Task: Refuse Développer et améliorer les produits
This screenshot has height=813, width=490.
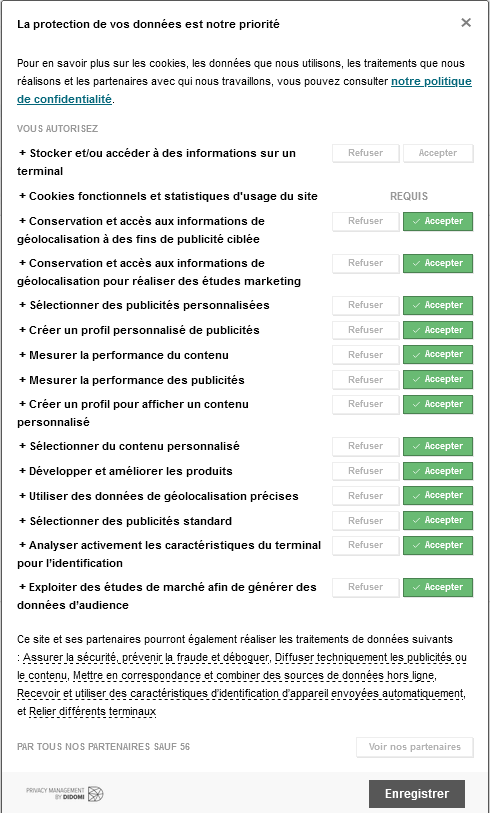Action: click(x=366, y=471)
